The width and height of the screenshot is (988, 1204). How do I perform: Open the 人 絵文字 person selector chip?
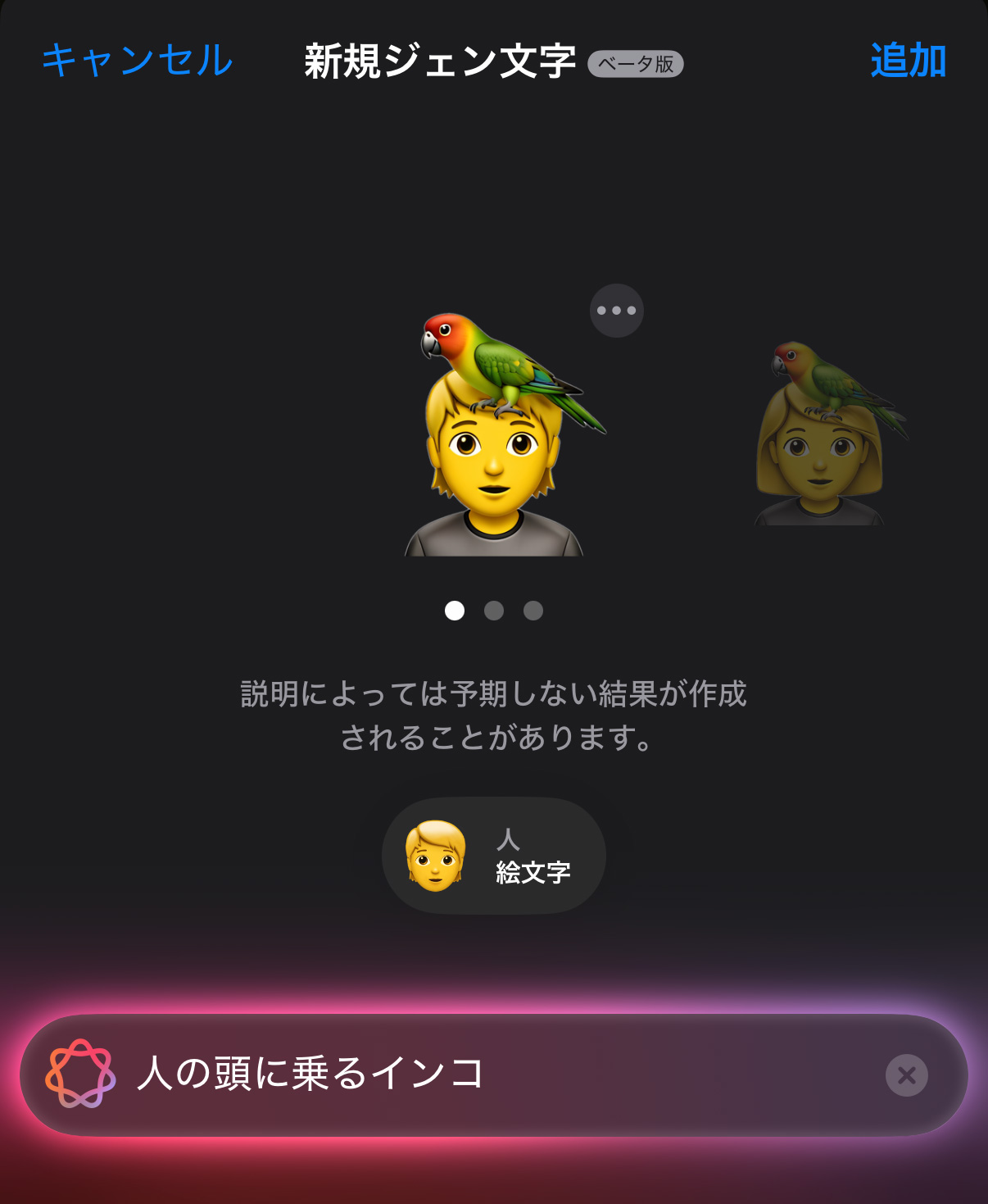[x=494, y=856]
